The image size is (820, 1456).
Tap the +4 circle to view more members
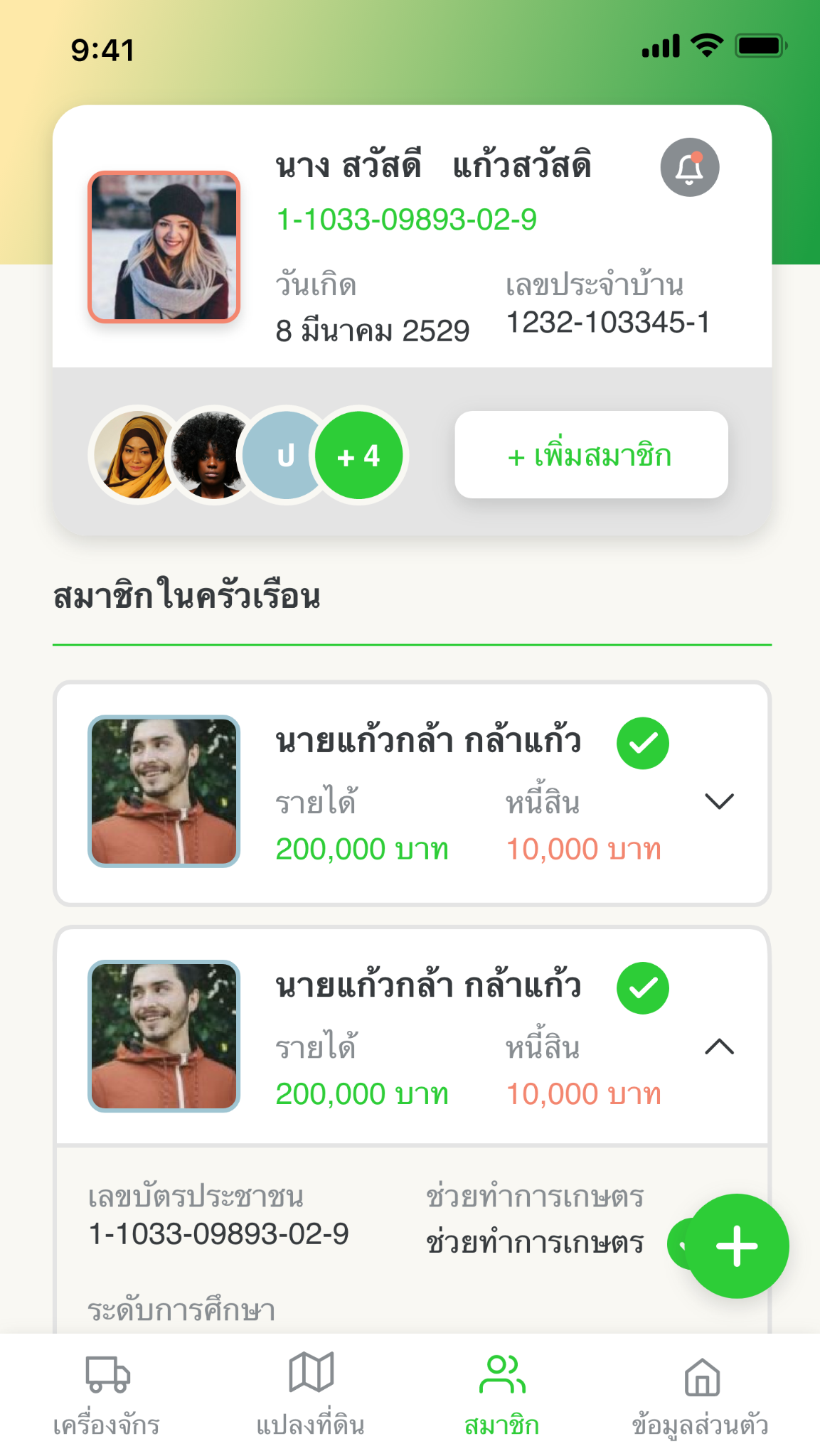click(358, 454)
